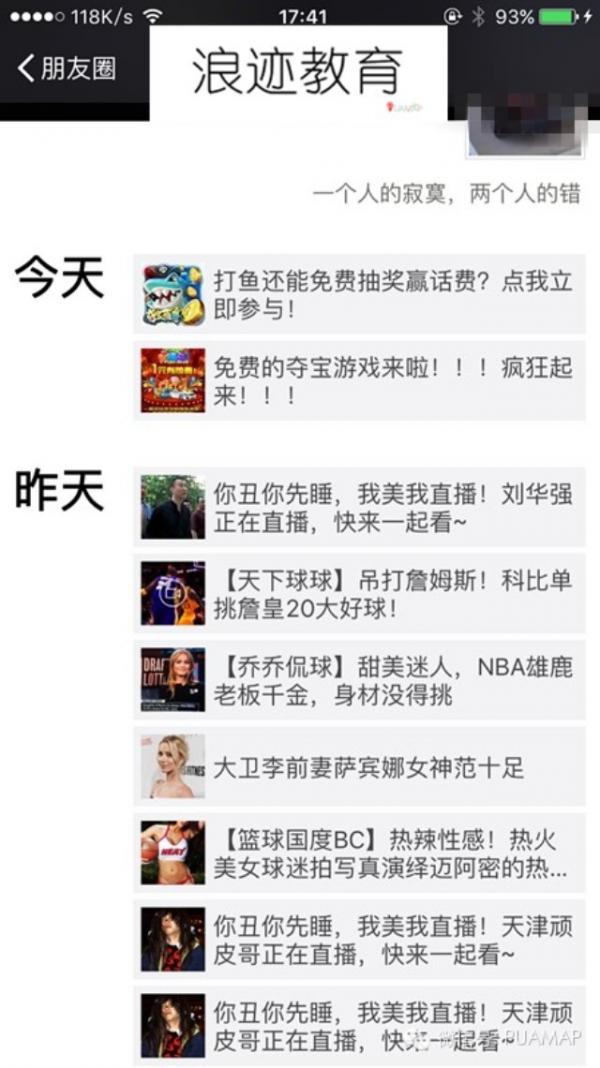Open 大卫李前妻萨宾娜女神范十足 article

click(359, 767)
